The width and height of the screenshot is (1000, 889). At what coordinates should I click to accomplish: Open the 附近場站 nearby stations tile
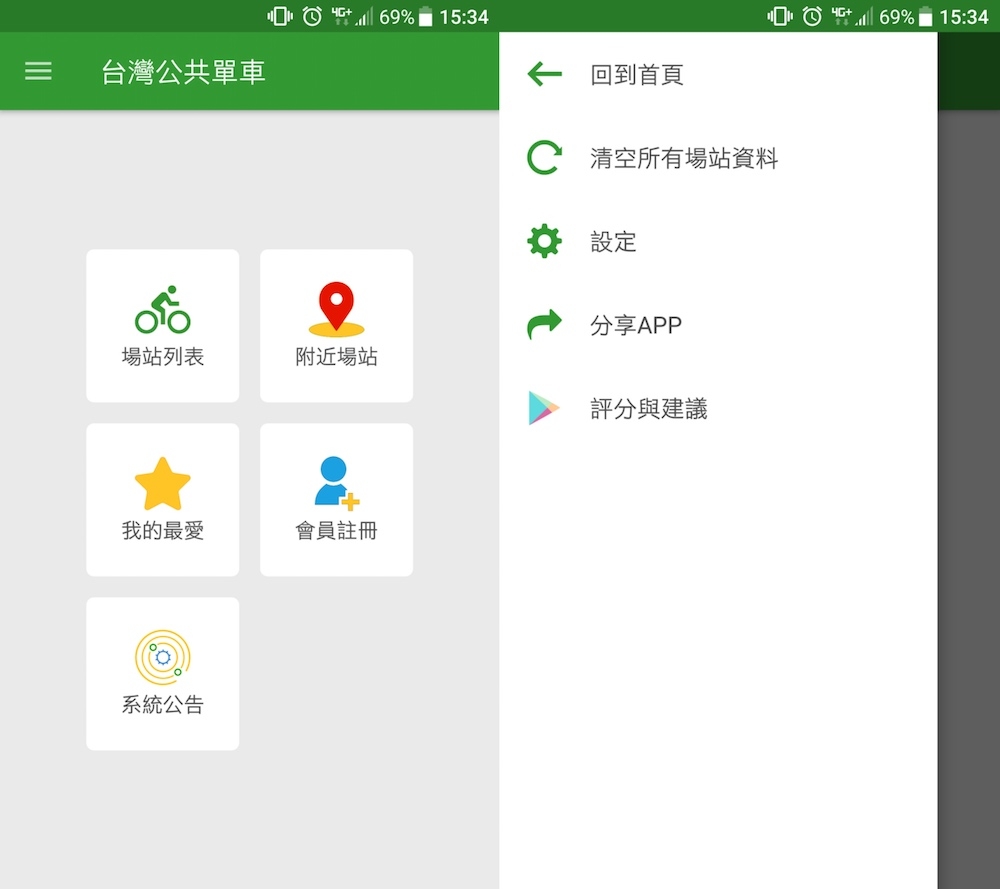(336, 326)
